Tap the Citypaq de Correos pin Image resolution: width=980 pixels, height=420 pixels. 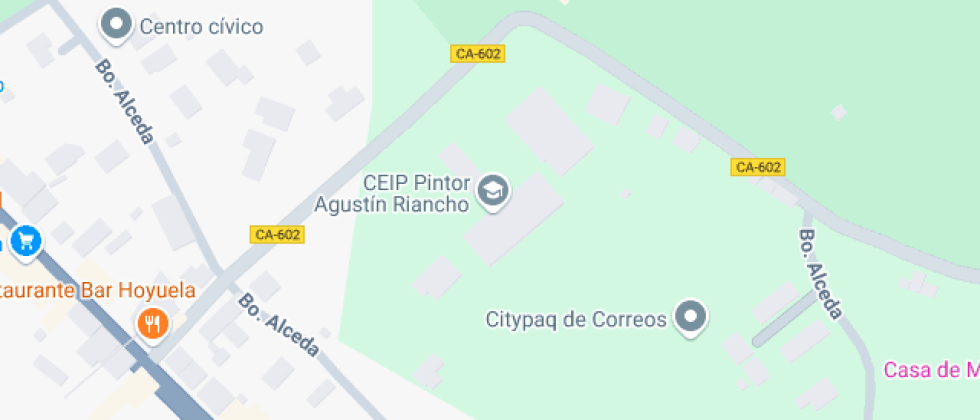point(690,318)
